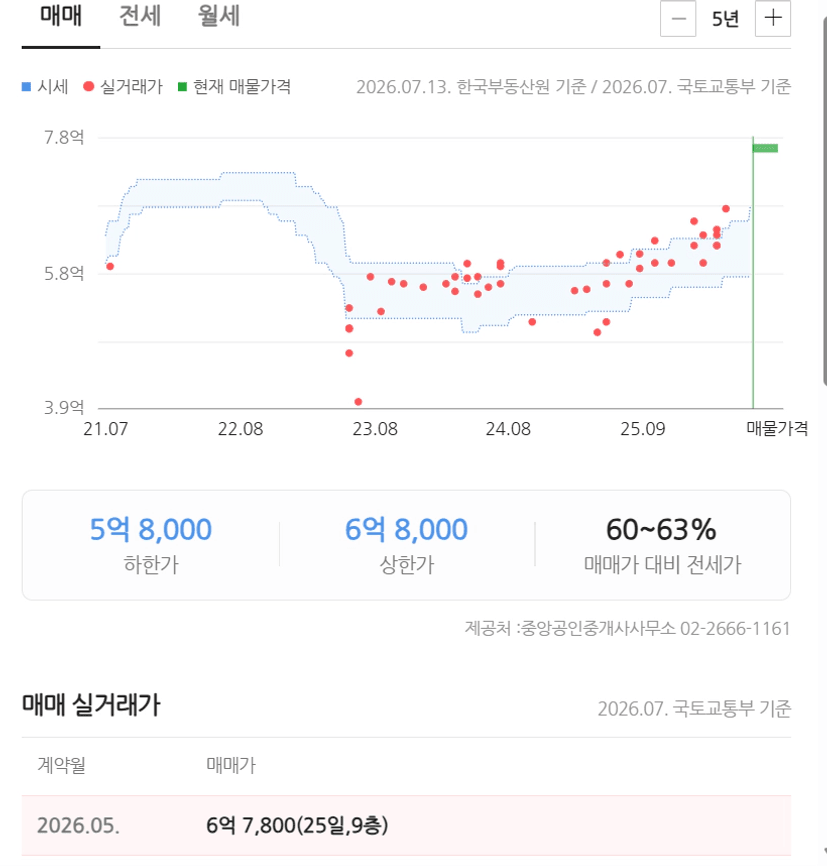Image resolution: width=827 pixels, height=866 pixels.
Task: Switch to the 월세 tab
Action: (x=219, y=17)
